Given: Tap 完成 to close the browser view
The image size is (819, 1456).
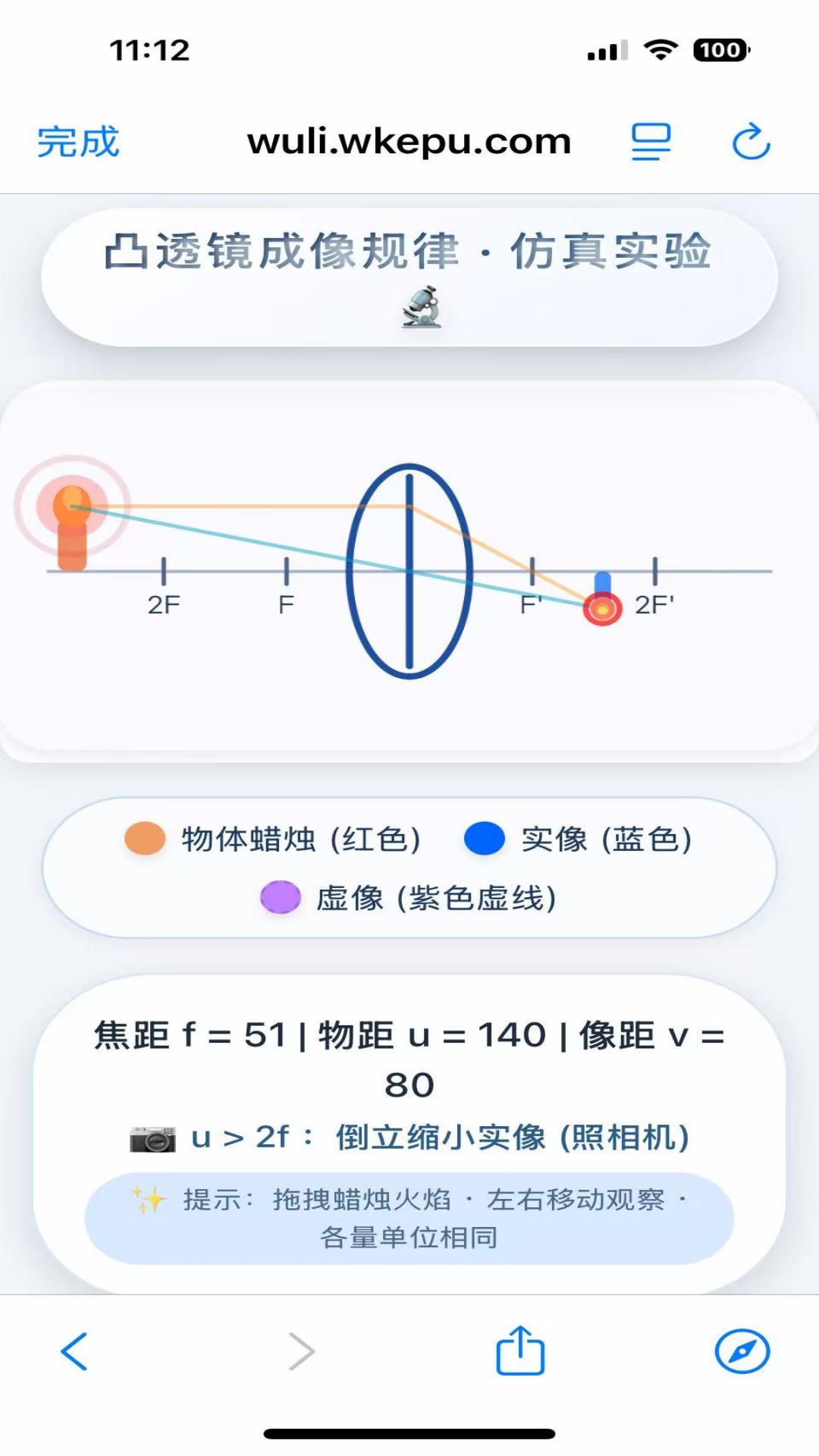Looking at the screenshot, I should point(78,142).
